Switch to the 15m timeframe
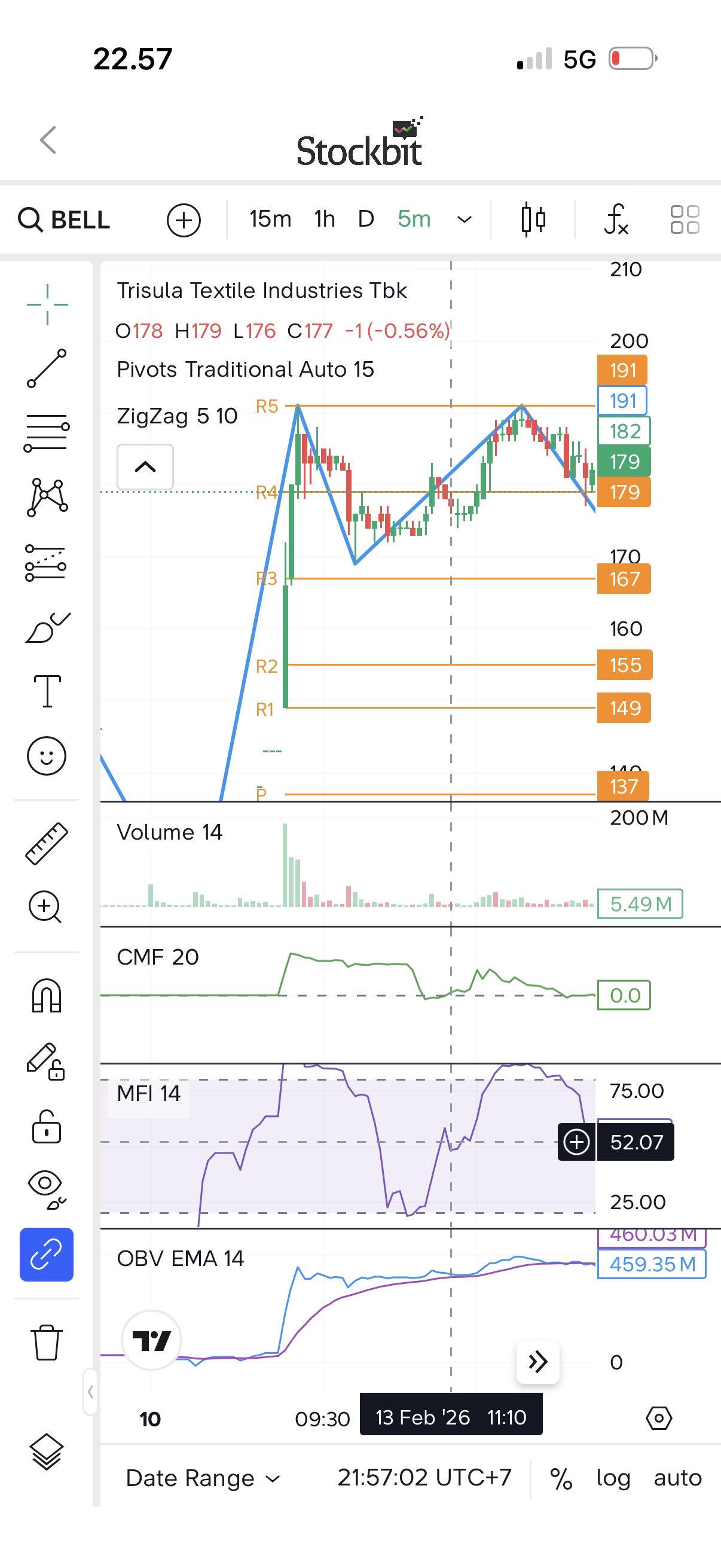Screen dimensions: 721x1568 270,219
